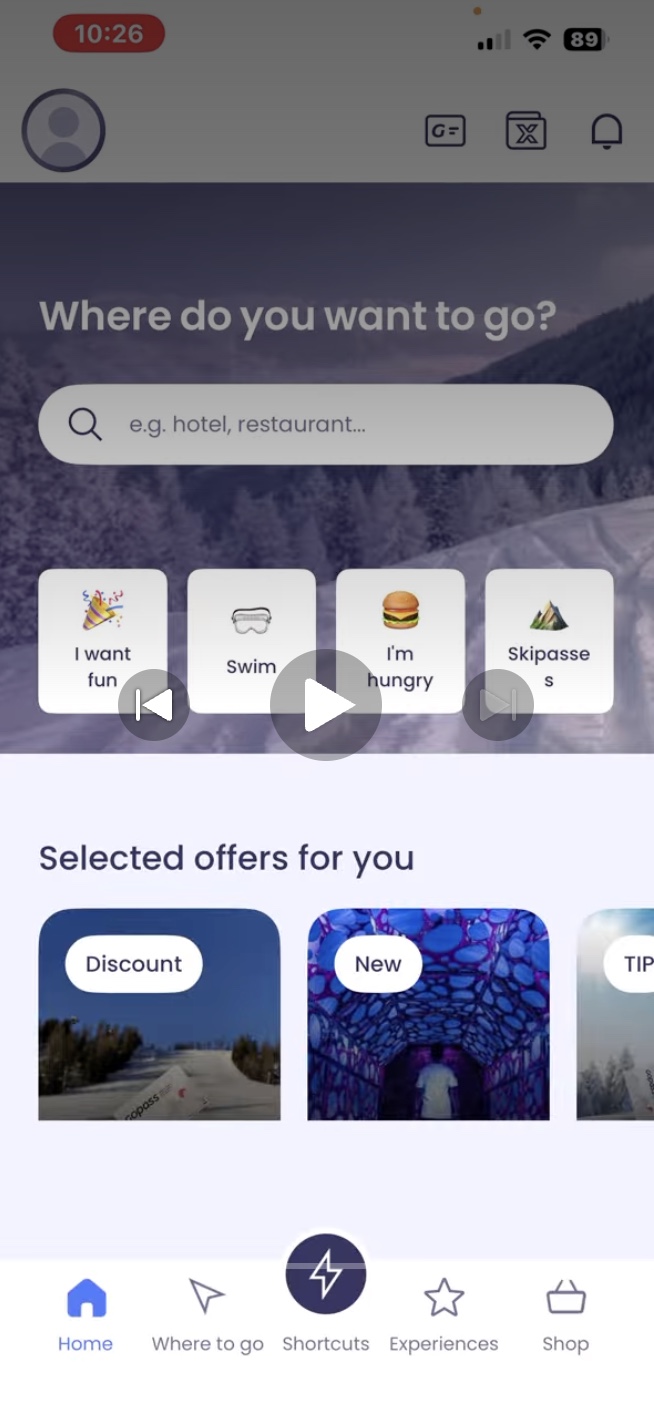Open the card icon in header
The image size is (654, 1406).
(445, 131)
